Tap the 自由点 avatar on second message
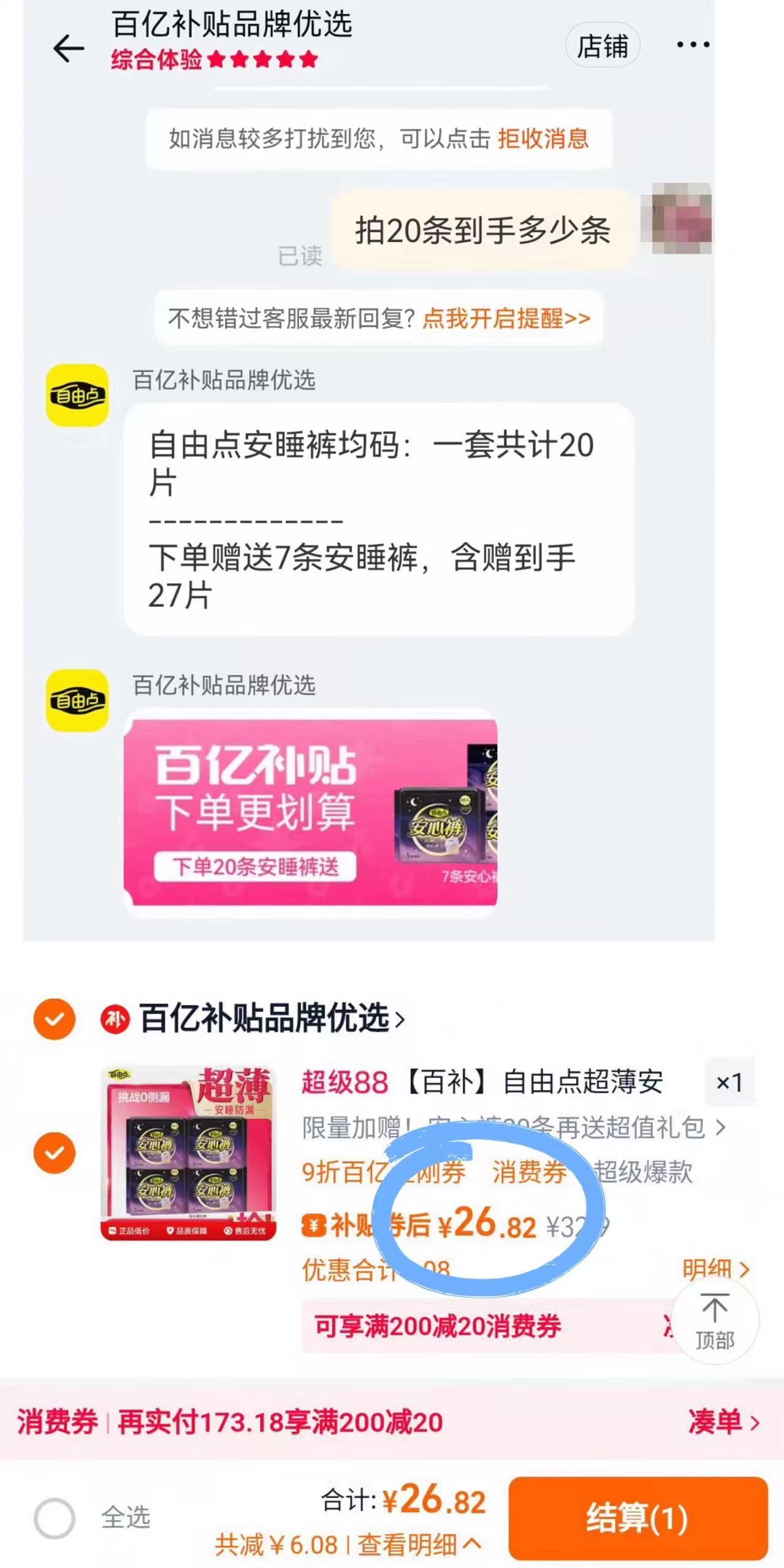 (80, 700)
